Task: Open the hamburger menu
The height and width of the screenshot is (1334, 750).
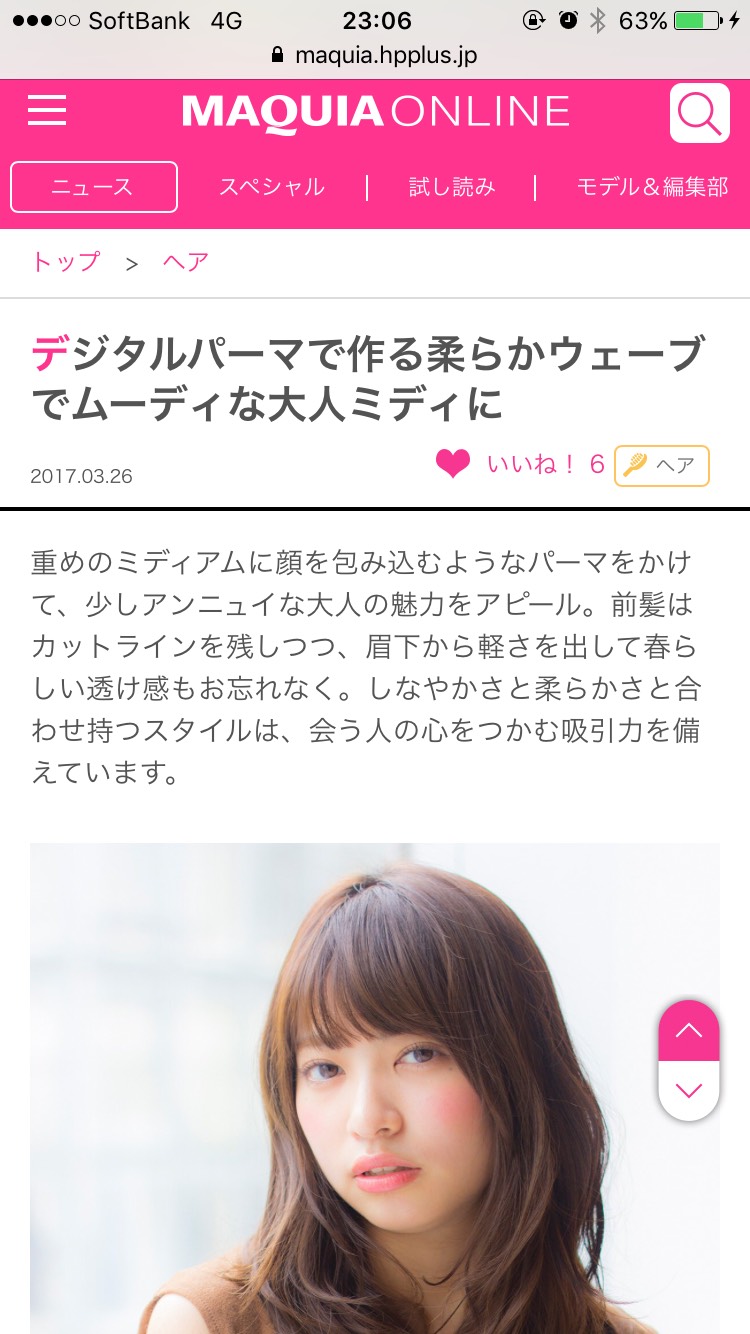Action: [x=47, y=111]
